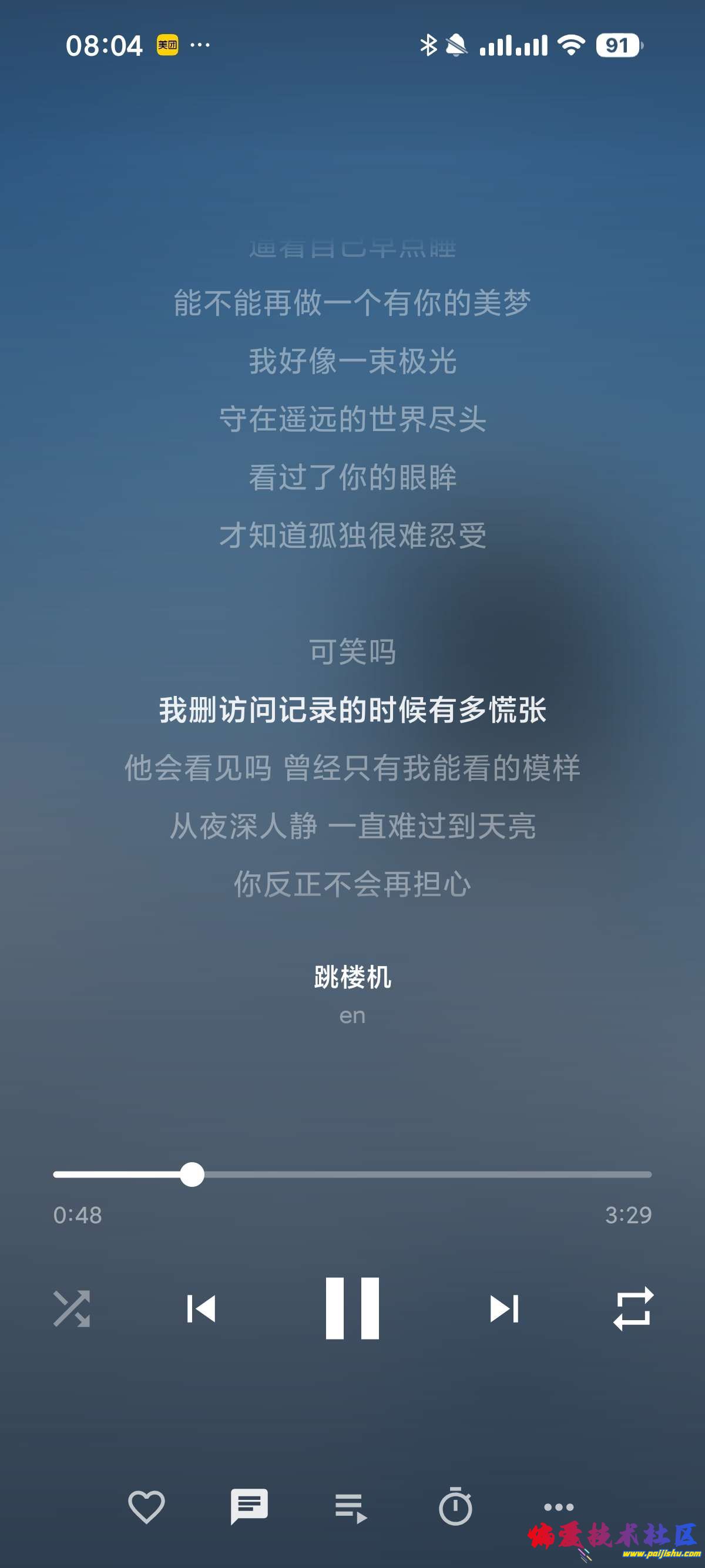Toggle the repeat mode
The image size is (705, 1568).
pyautogui.click(x=633, y=1308)
